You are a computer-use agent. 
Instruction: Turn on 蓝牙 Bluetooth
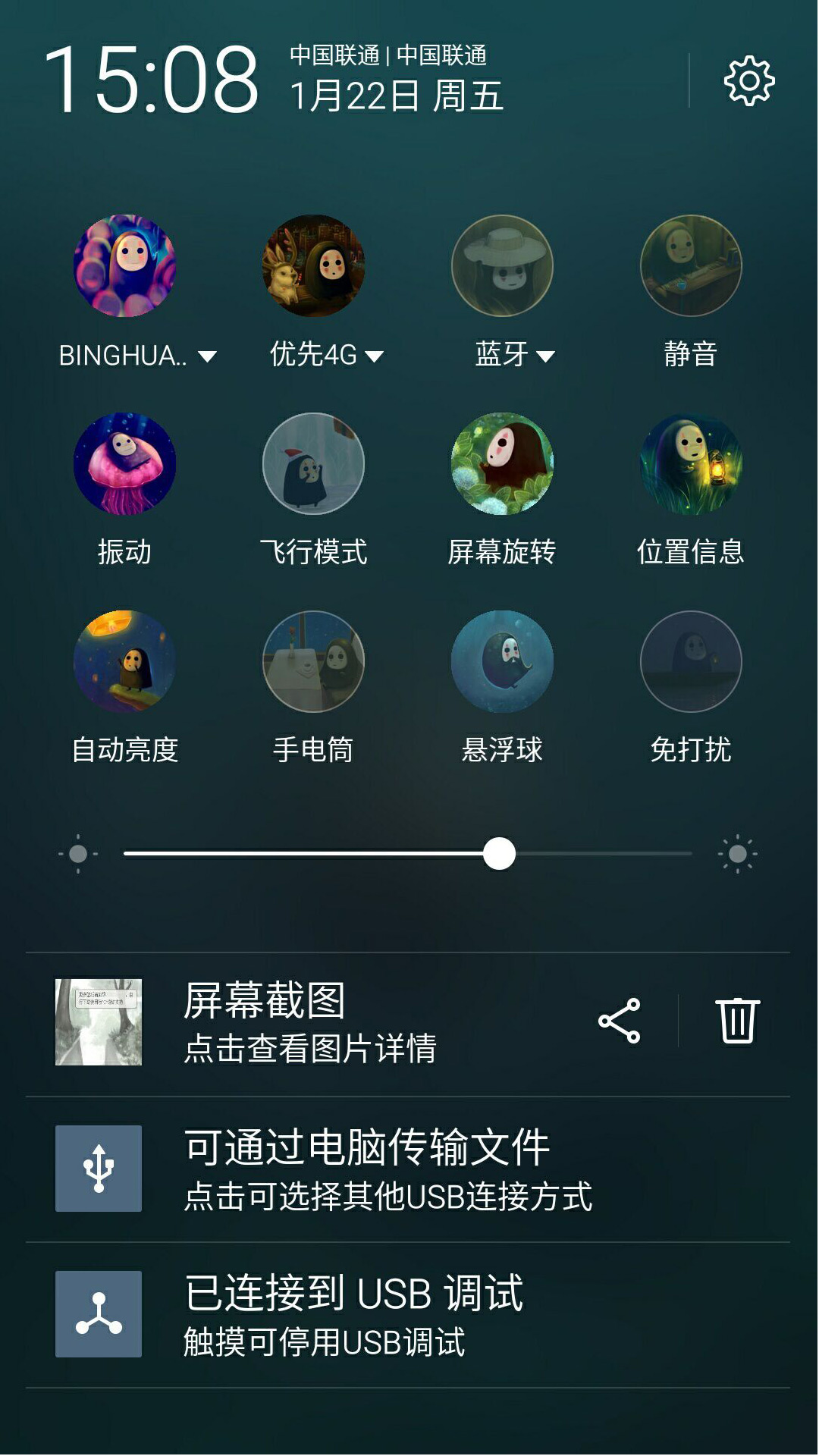coord(502,266)
